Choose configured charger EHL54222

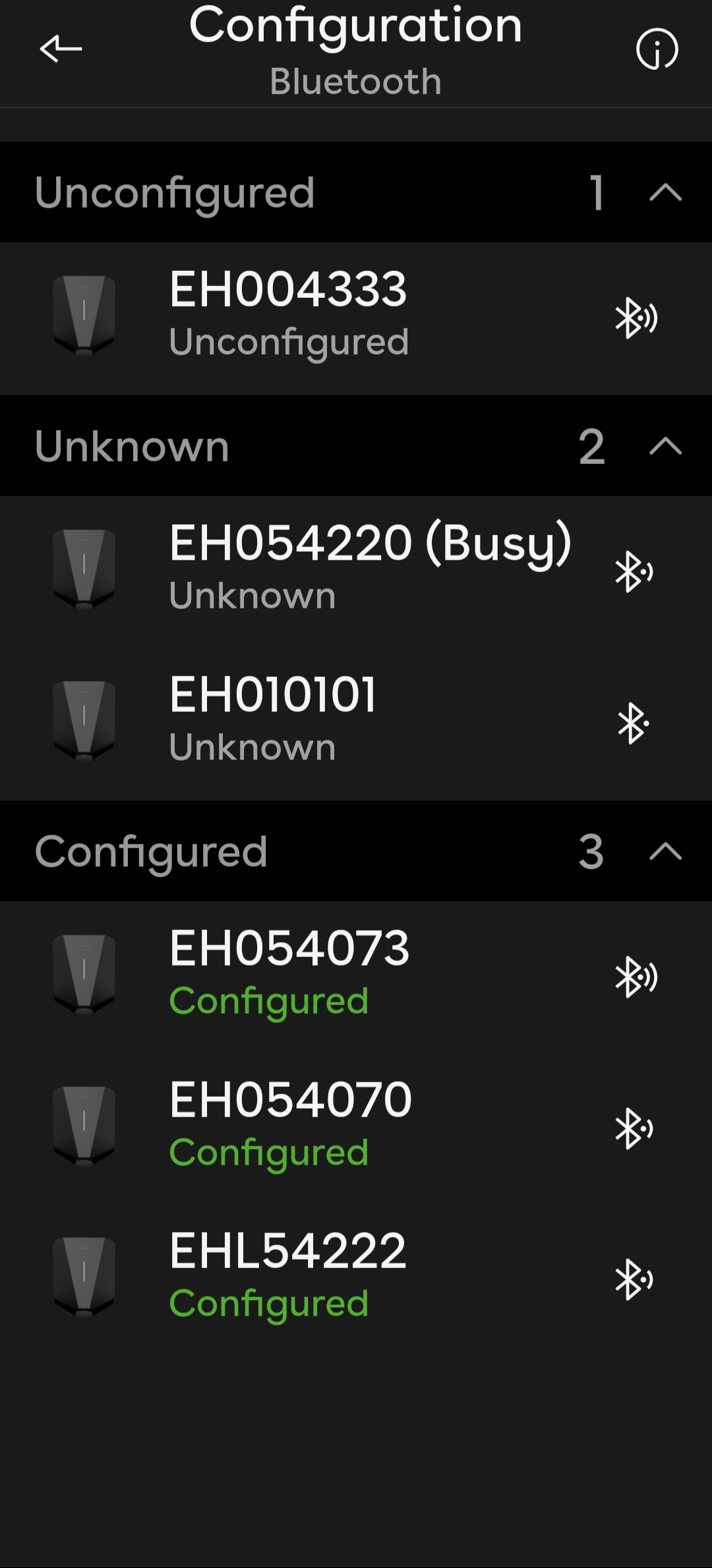click(356, 1279)
